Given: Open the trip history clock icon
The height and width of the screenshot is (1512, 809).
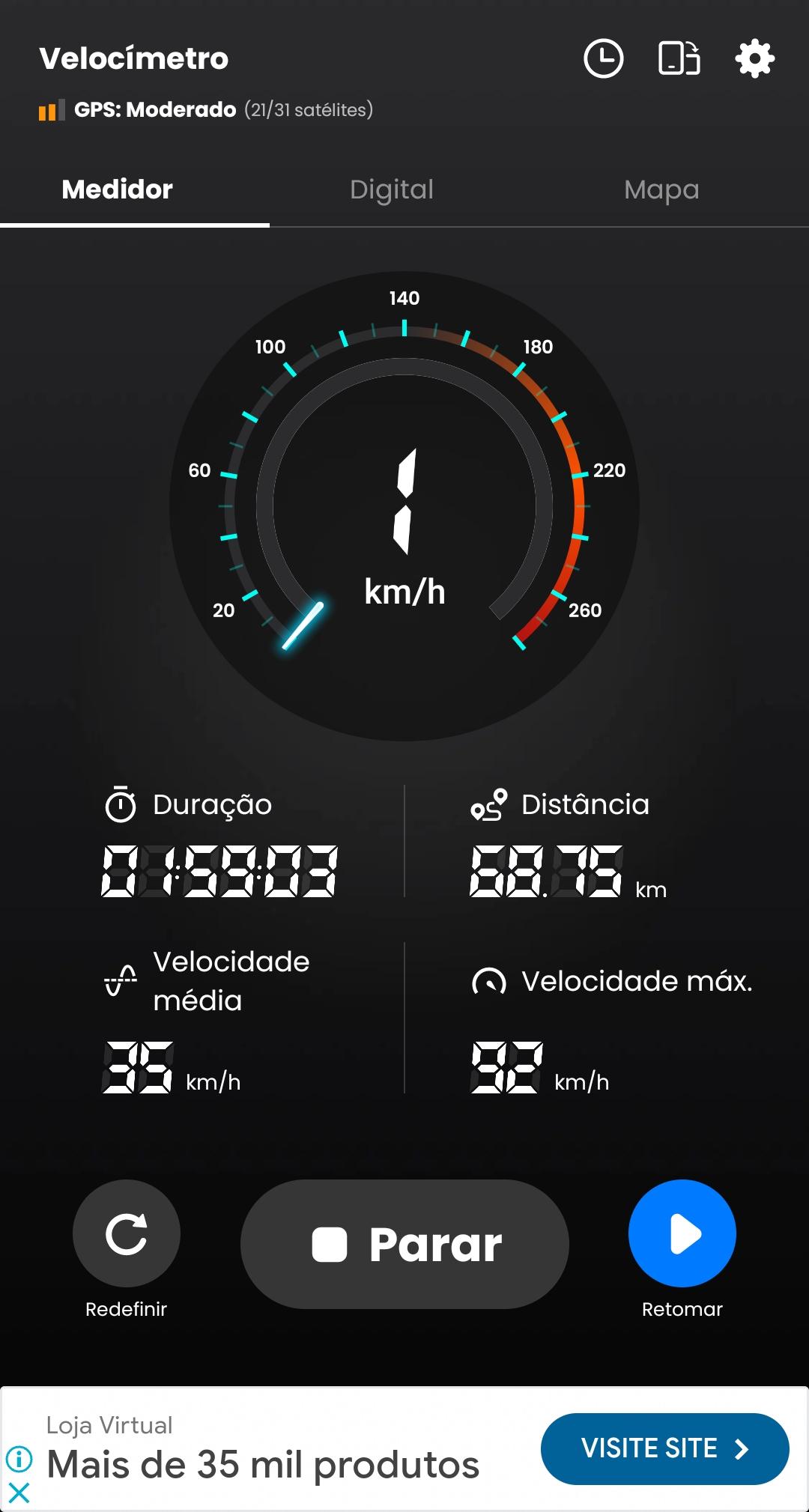Looking at the screenshot, I should click(603, 58).
